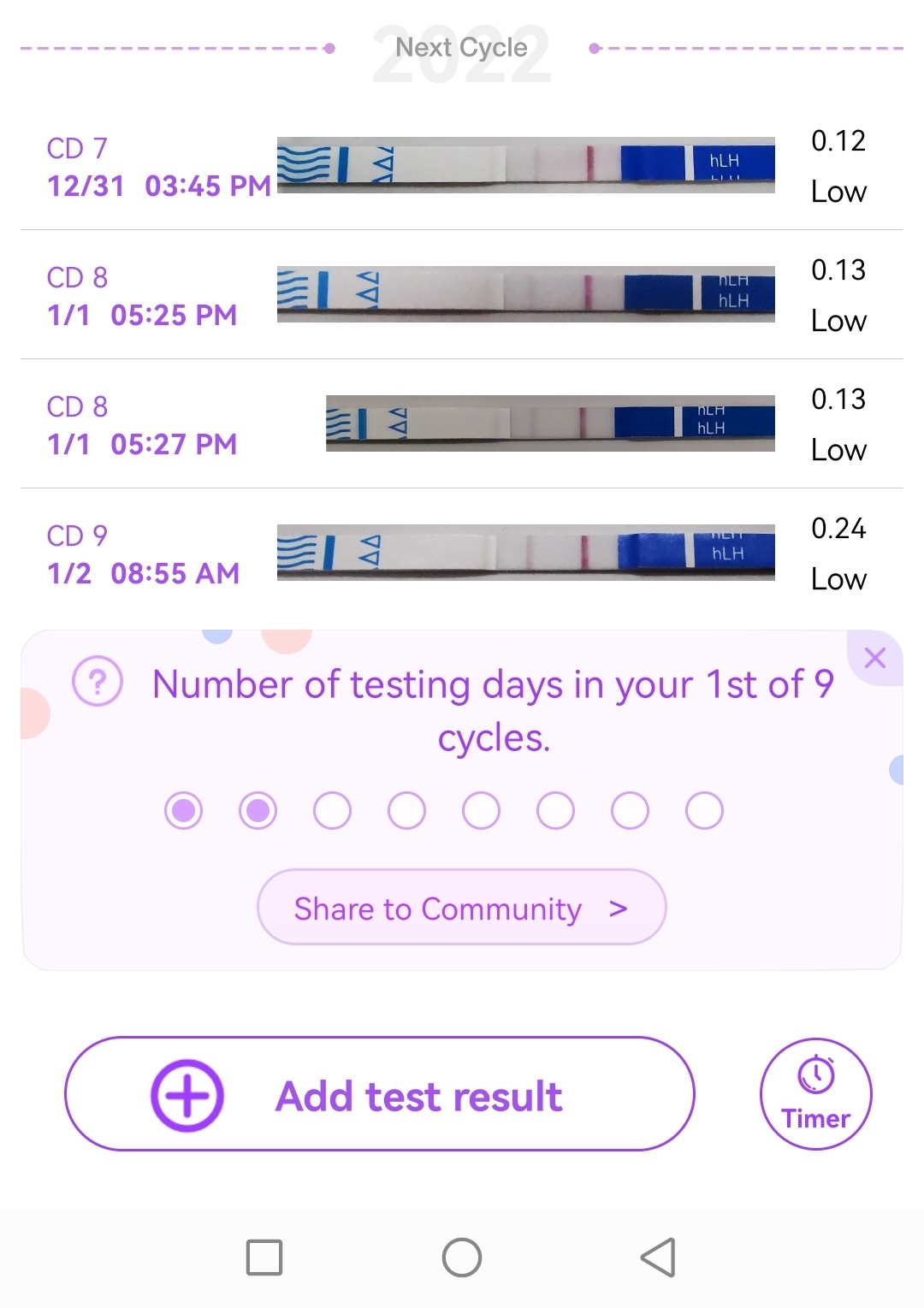Add test result

tap(380, 1095)
